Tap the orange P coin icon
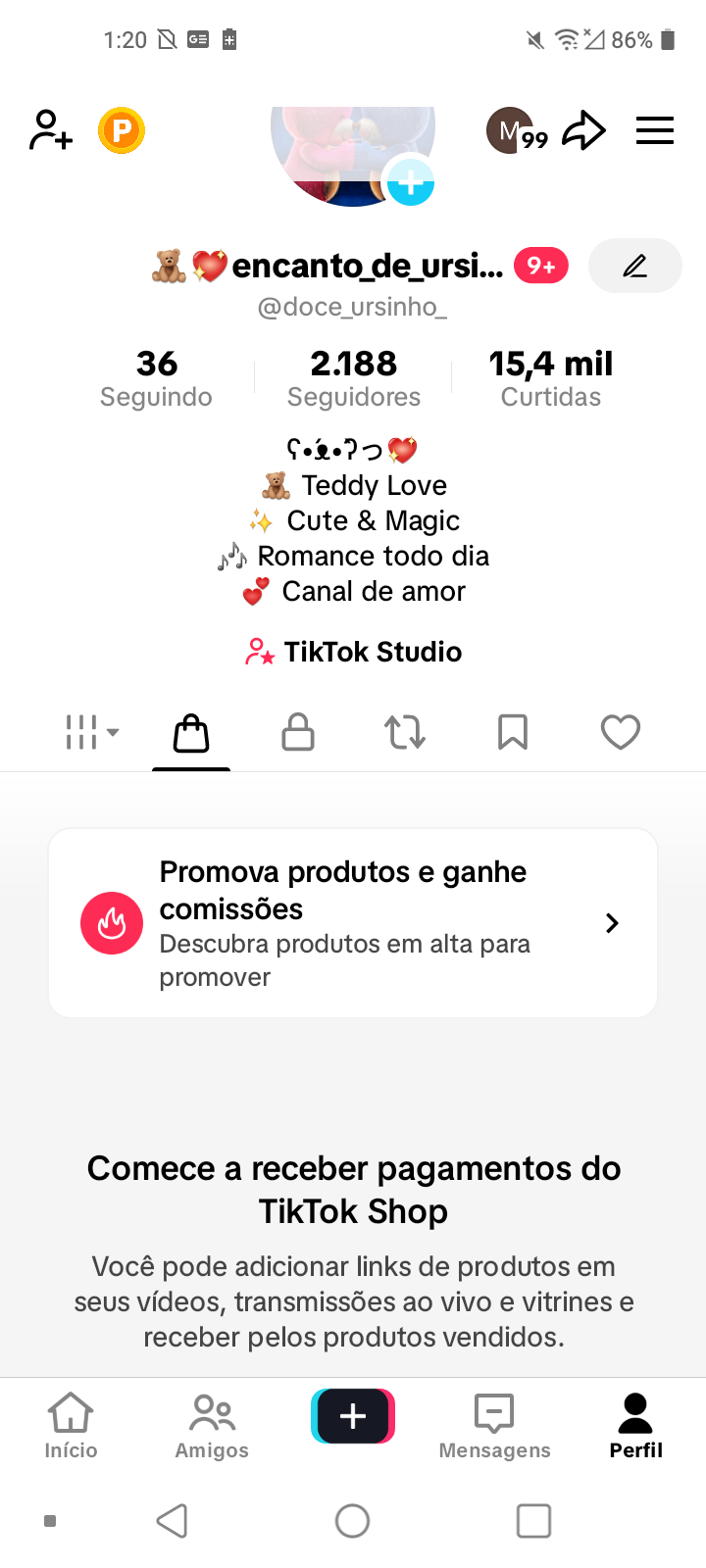 (122, 130)
